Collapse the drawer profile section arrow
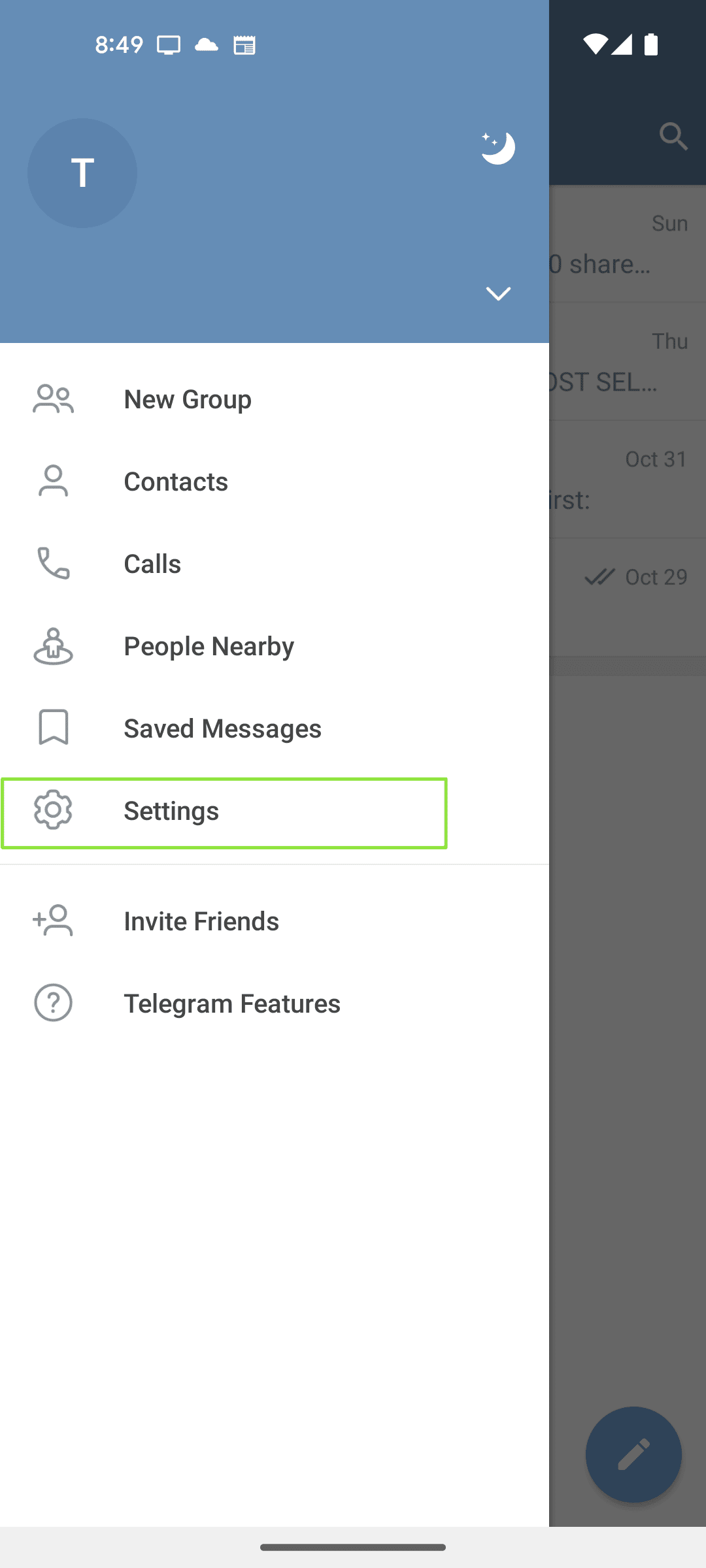 497,294
